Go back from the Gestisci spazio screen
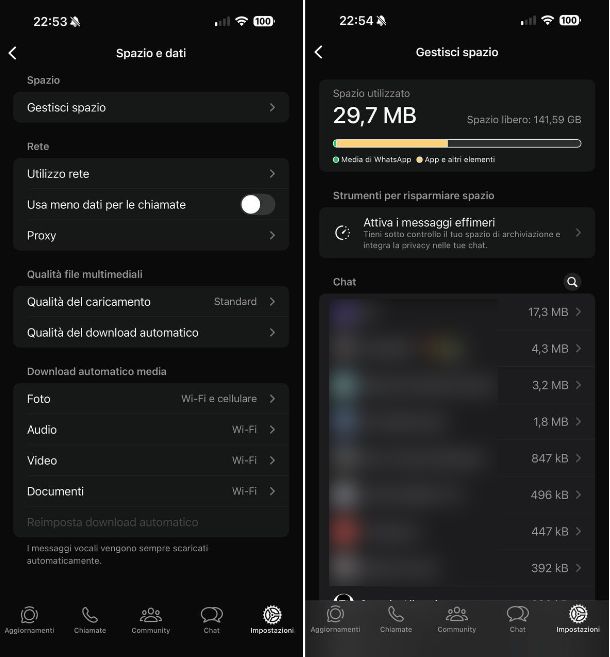The width and height of the screenshot is (610, 657). click(x=318, y=52)
